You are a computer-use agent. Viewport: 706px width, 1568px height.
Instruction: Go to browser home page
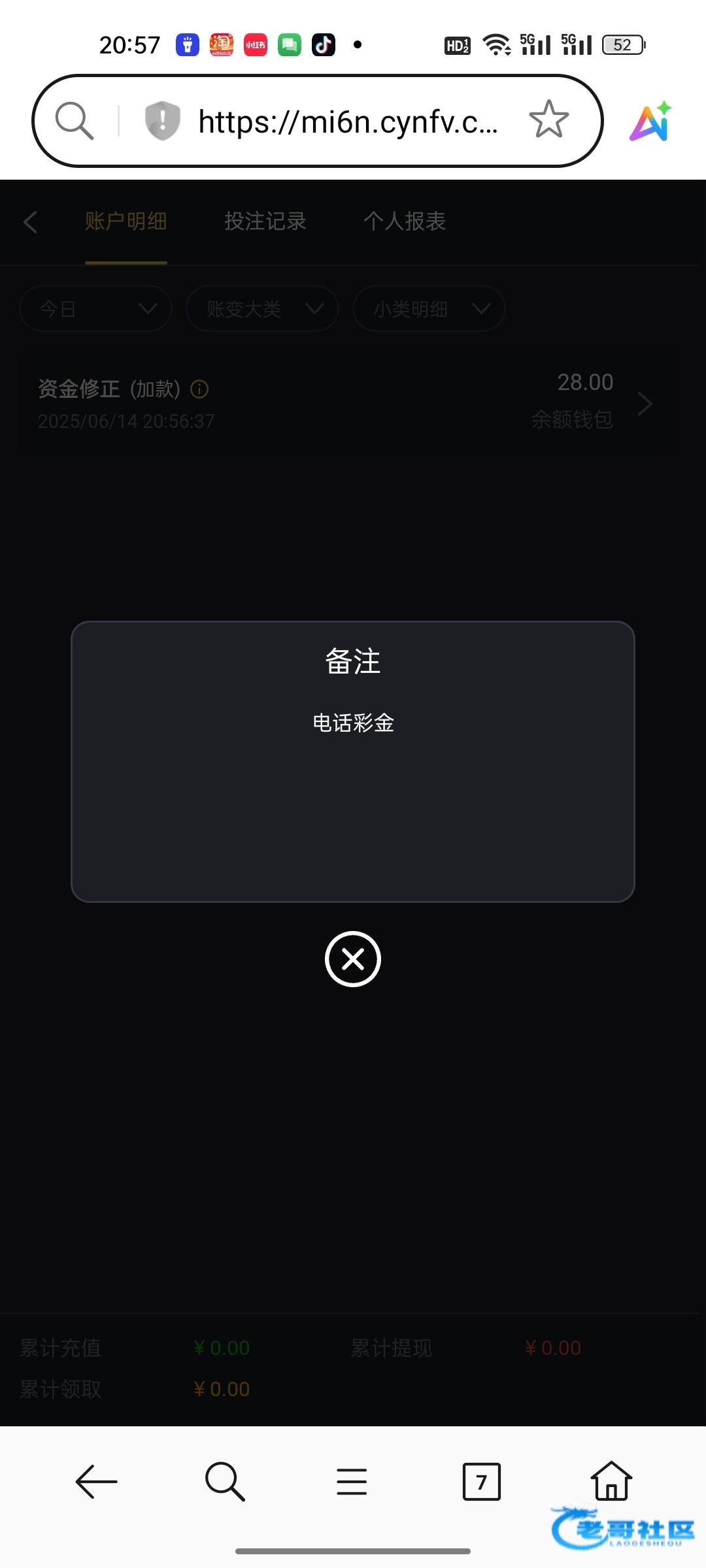pyautogui.click(x=611, y=1480)
